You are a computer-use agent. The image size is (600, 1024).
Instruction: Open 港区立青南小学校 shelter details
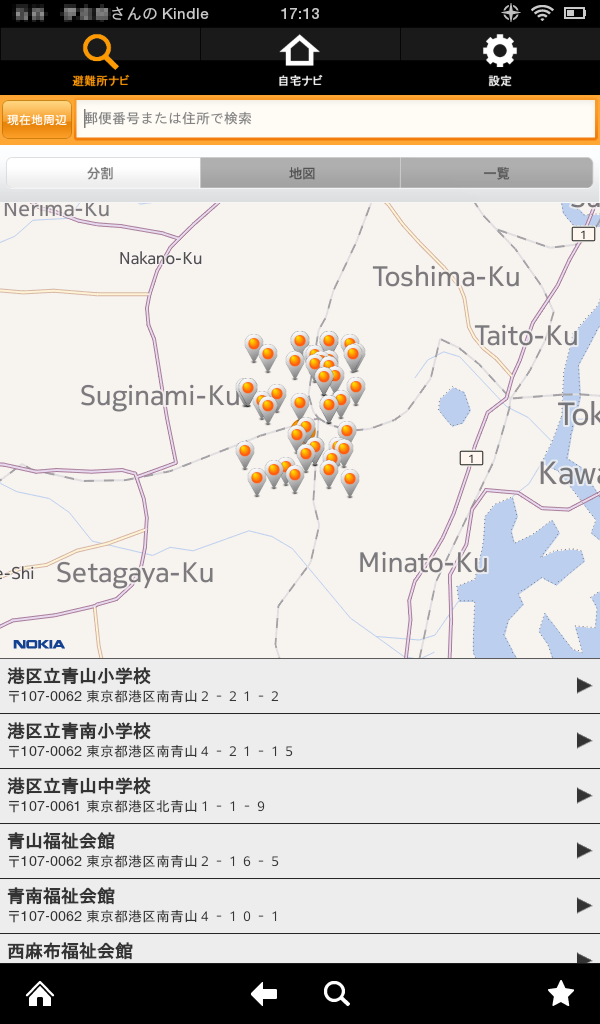click(x=300, y=740)
